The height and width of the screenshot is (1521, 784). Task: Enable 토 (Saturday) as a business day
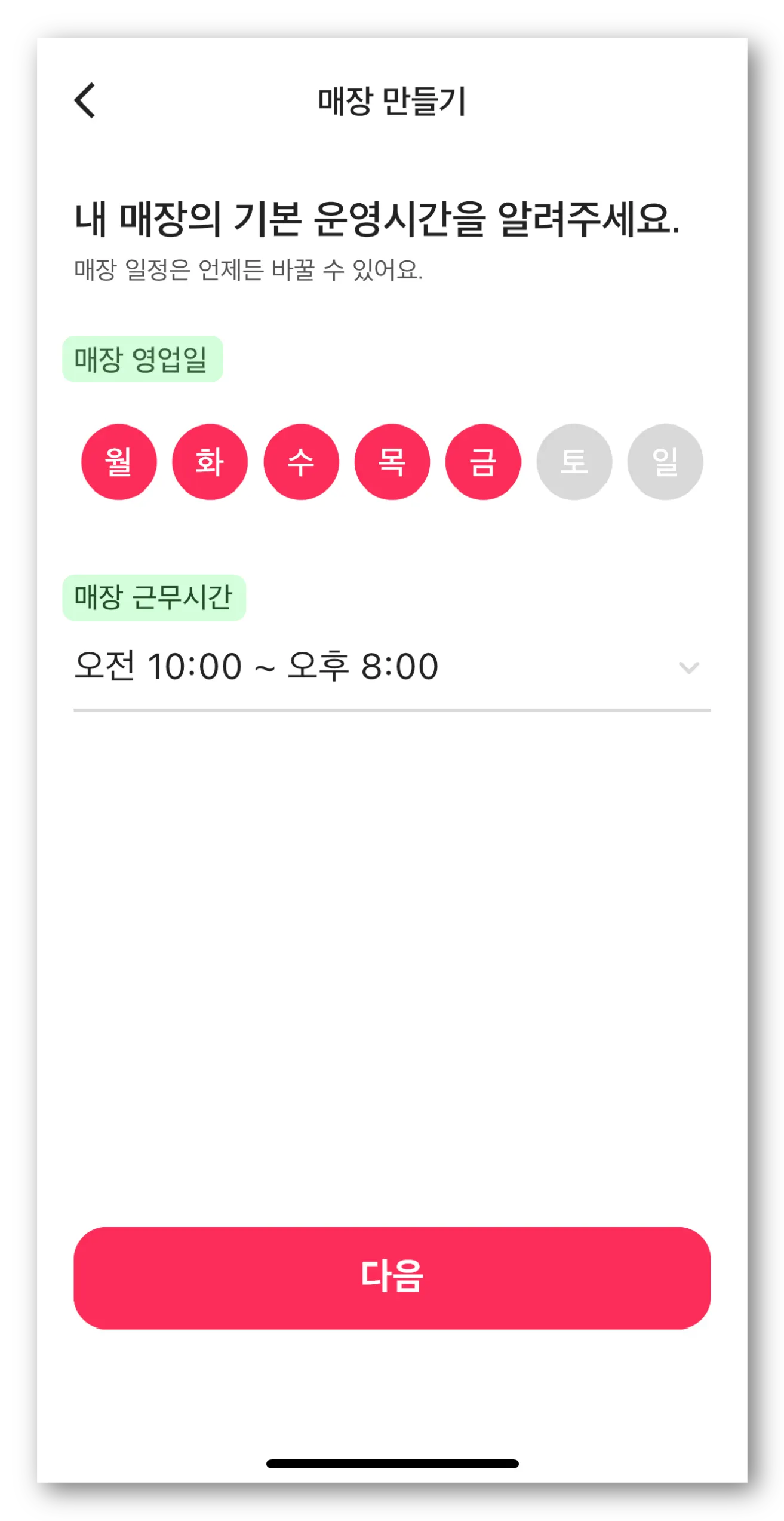point(574,462)
